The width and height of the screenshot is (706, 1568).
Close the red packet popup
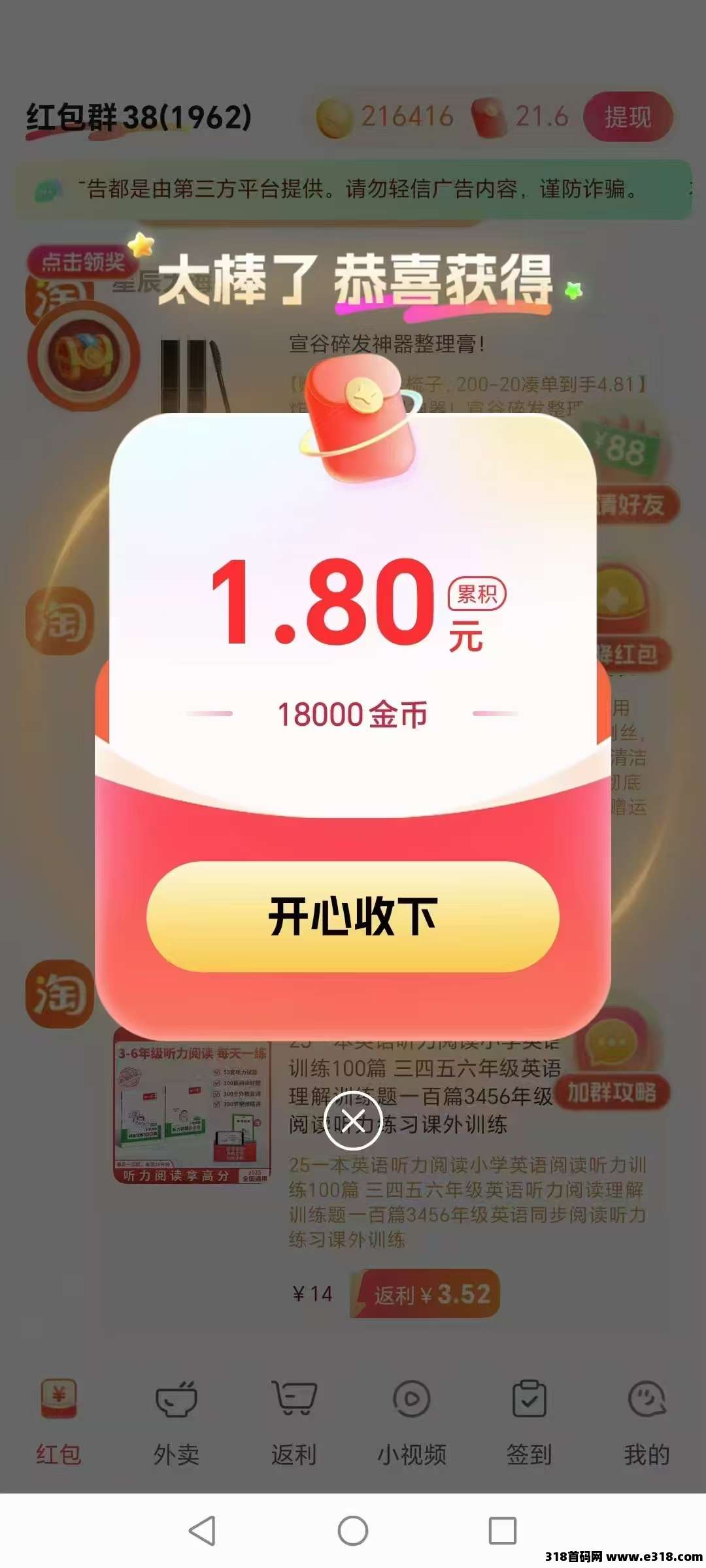(353, 1120)
